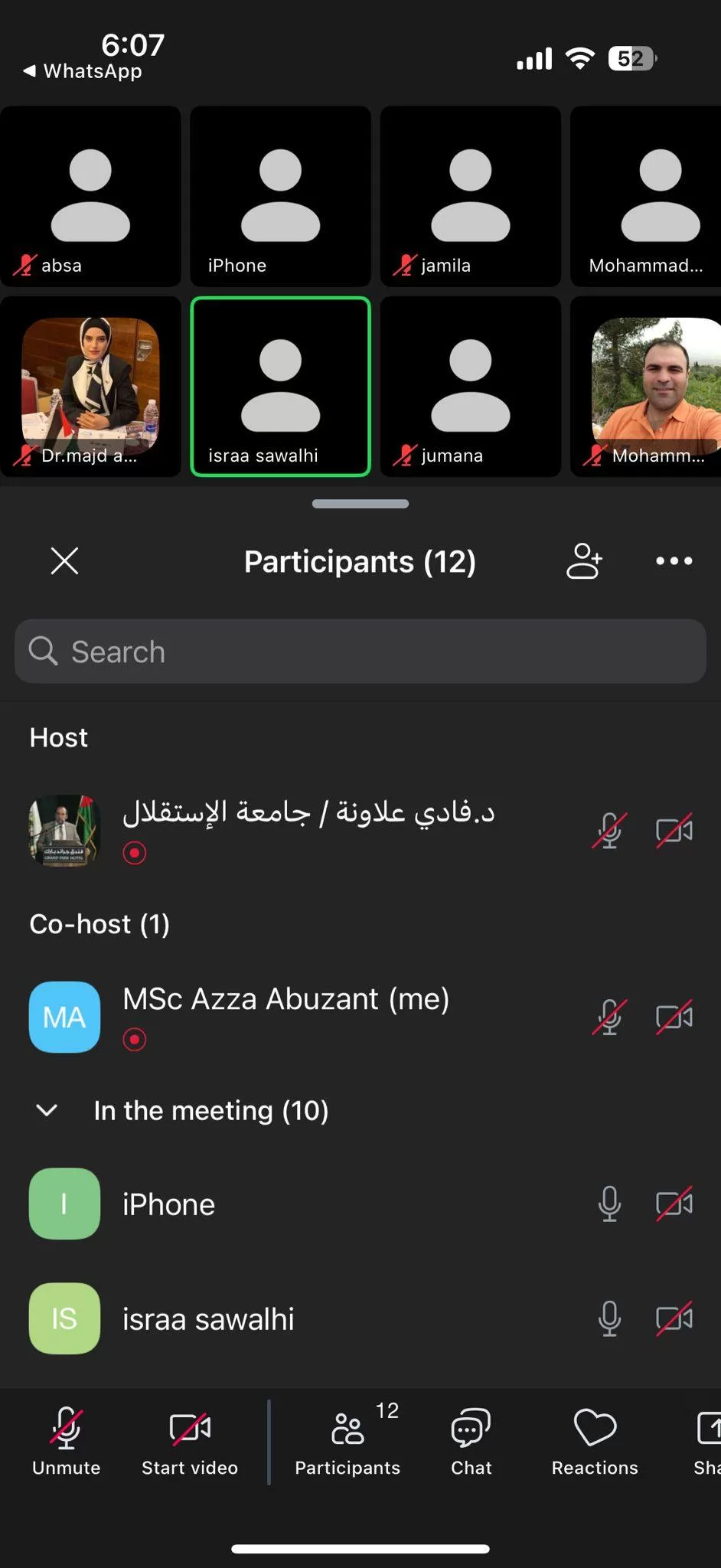Image resolution: width=721 pixels, height=1568 pixels.
Task: Select jamila's video tile
Action: 470,196
